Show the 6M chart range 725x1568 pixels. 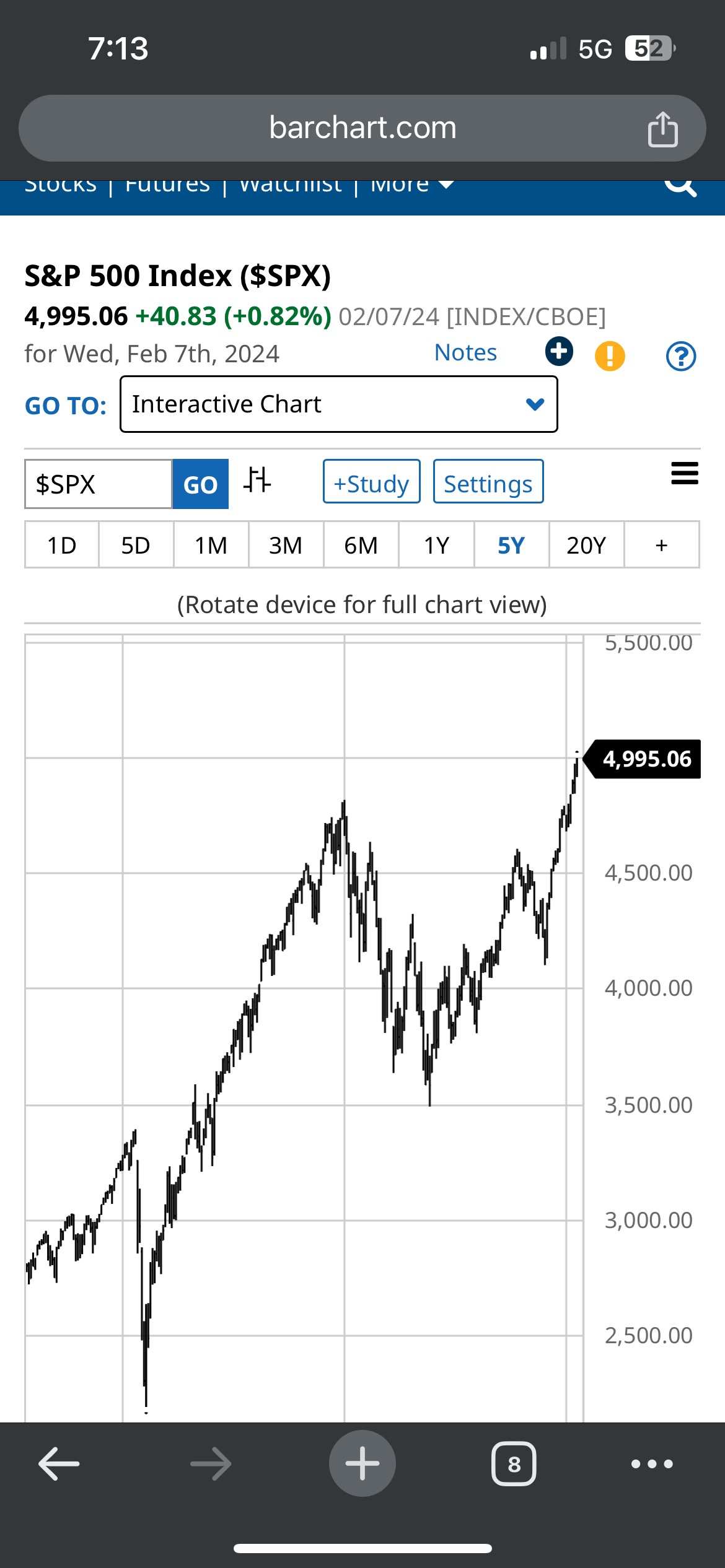(x=361, y=545)
